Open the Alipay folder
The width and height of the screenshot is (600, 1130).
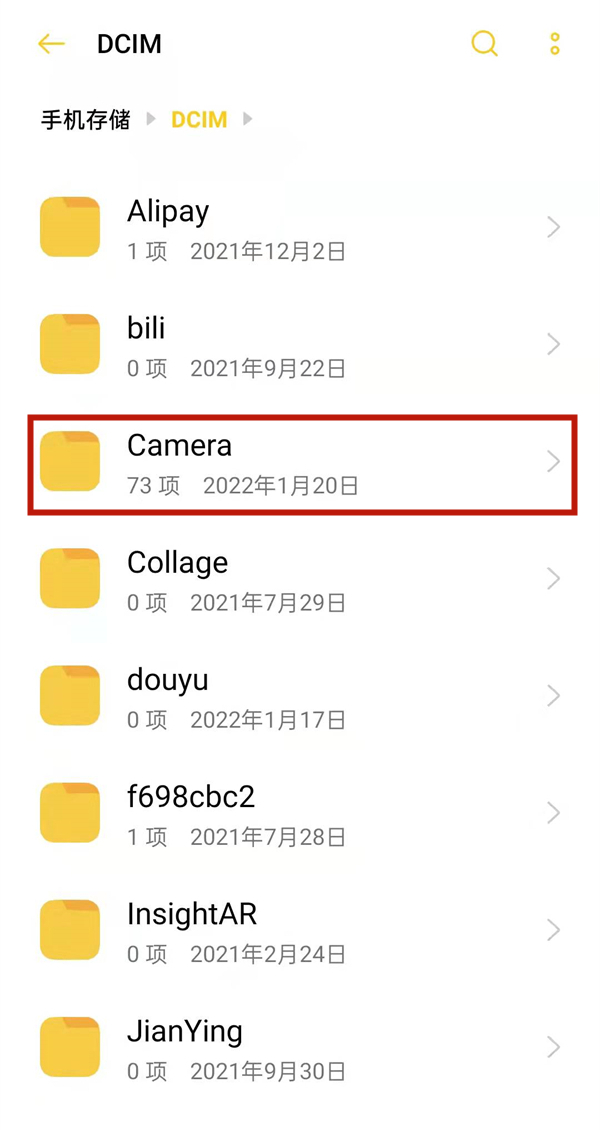tap(300, 228)
